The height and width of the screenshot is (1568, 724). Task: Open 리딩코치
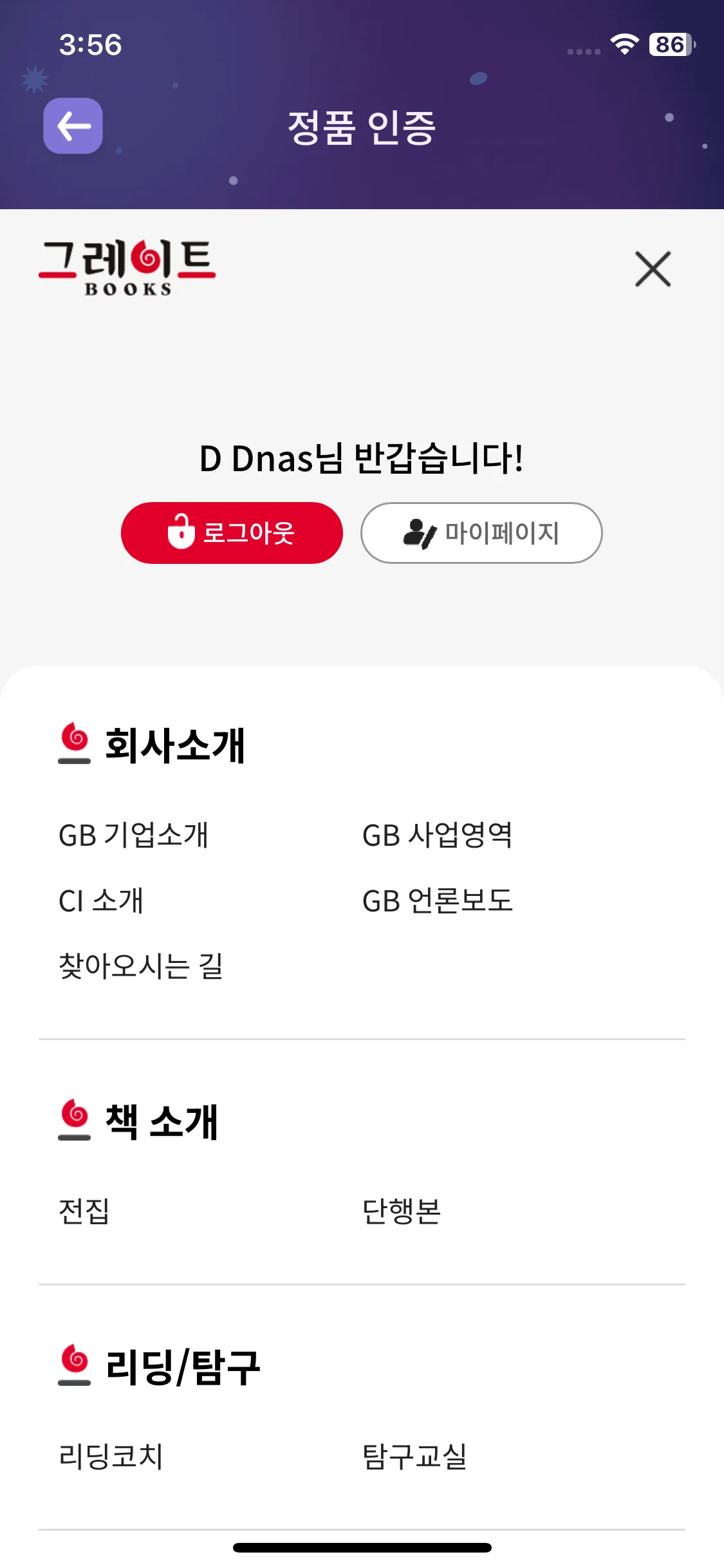click(x=111, y=1456)
